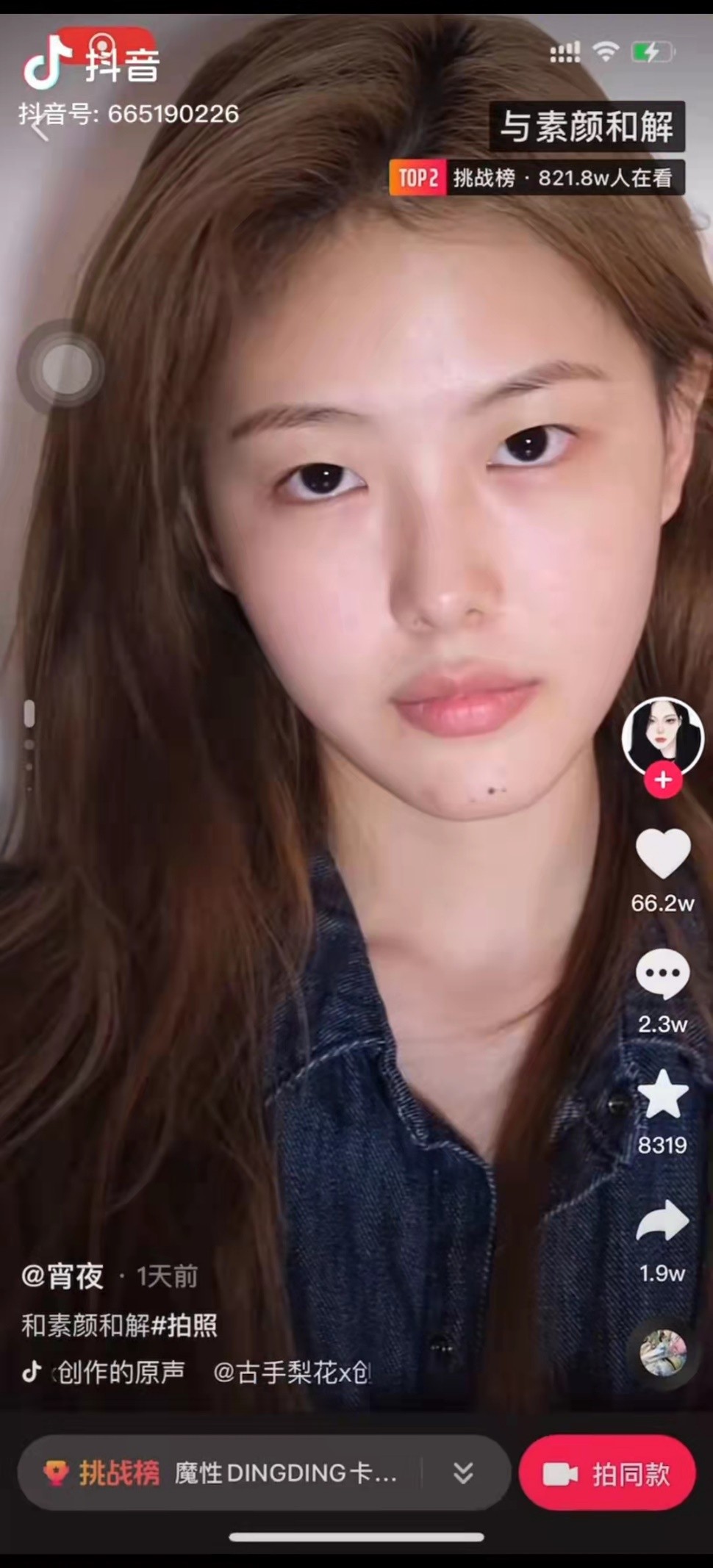The width and height of the screenshot is (713, 1568).
Task: Share this video using the arrow
Action: 662,1222
